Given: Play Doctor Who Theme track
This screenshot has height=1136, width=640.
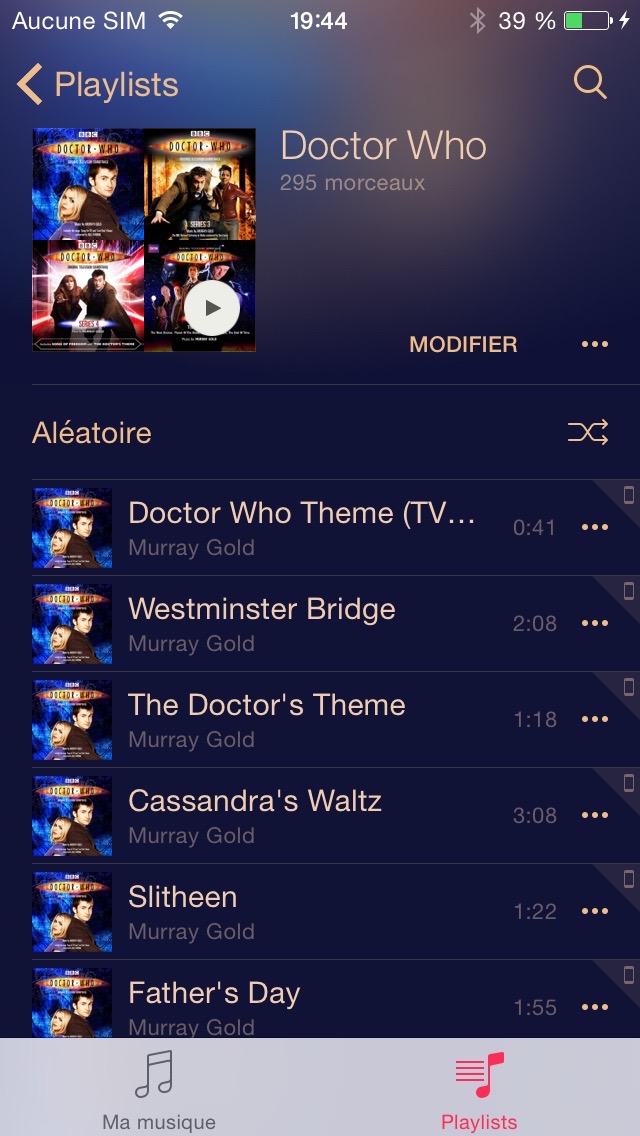Looking at the screenshot, I should pyautogui.click(x=320, y=527).
